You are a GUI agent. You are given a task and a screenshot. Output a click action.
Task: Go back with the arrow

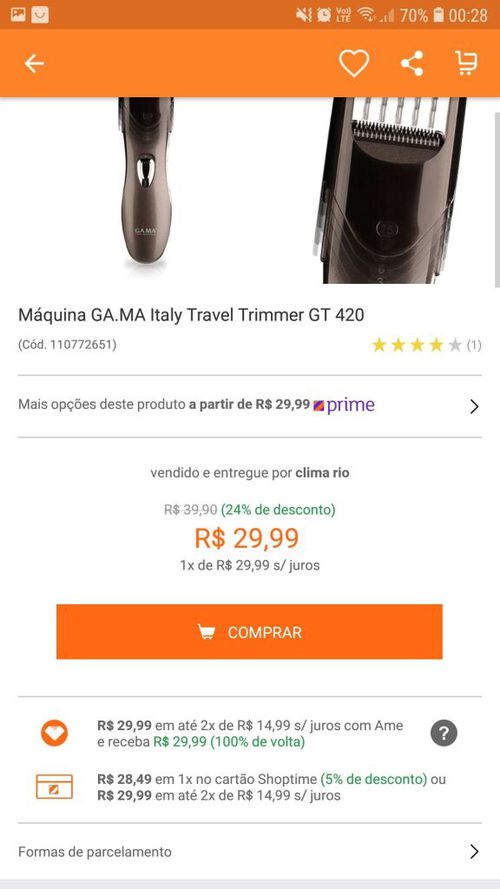pyautogui.click(x=34, y=64)
